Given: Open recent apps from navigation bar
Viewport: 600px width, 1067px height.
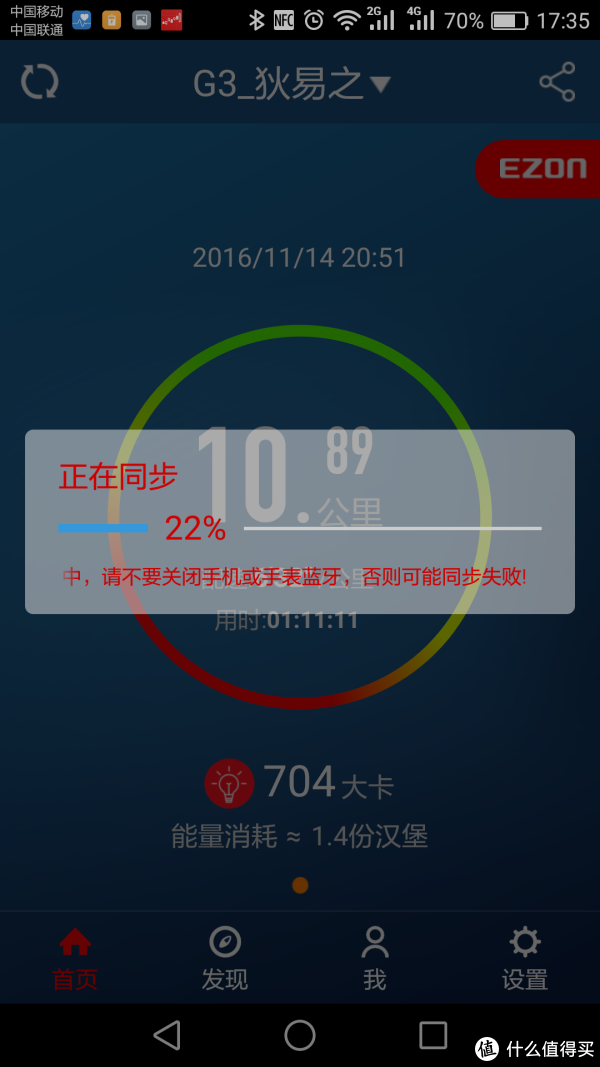Looking at the screenshot, I should click(433, 1035).
